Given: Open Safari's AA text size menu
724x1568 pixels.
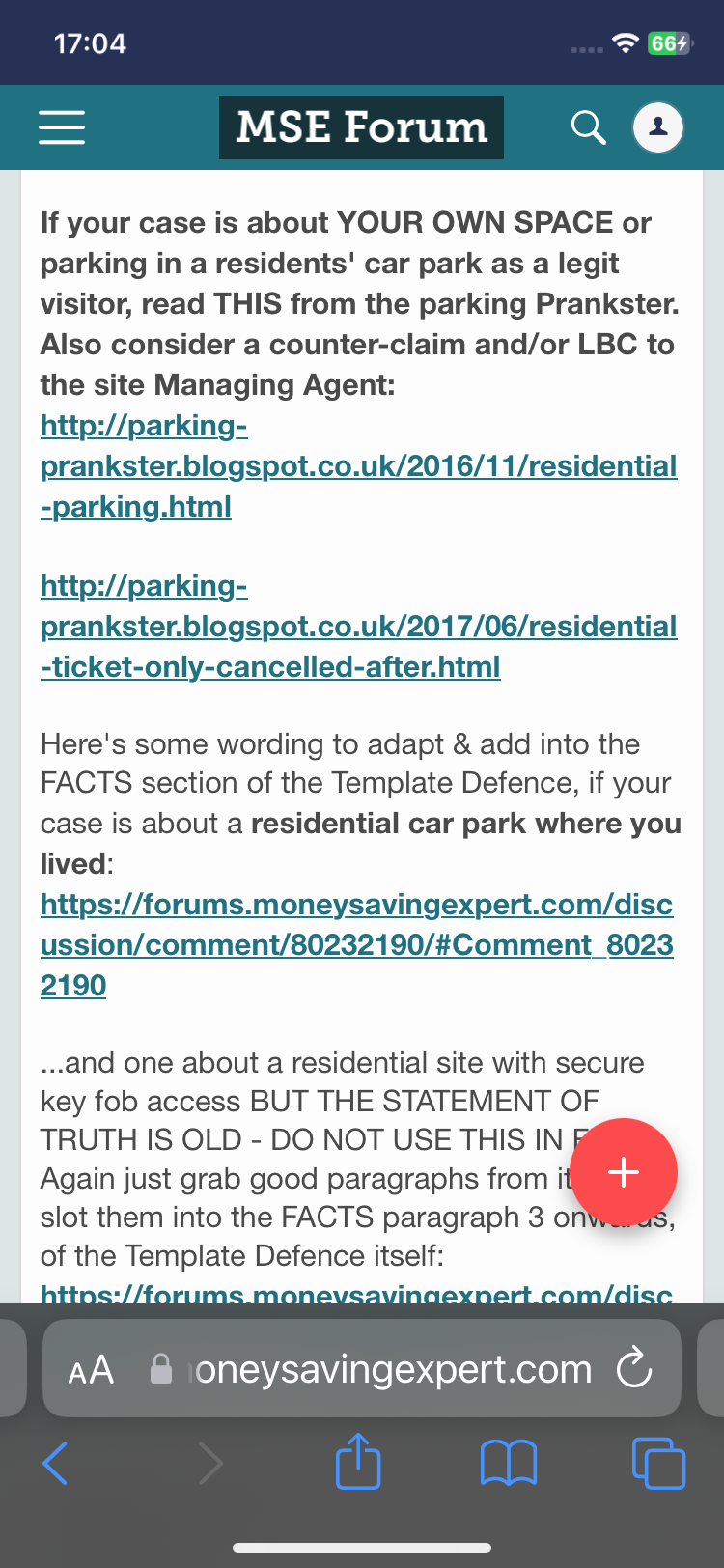Looking at the screenshot, I should [91, 1370].
